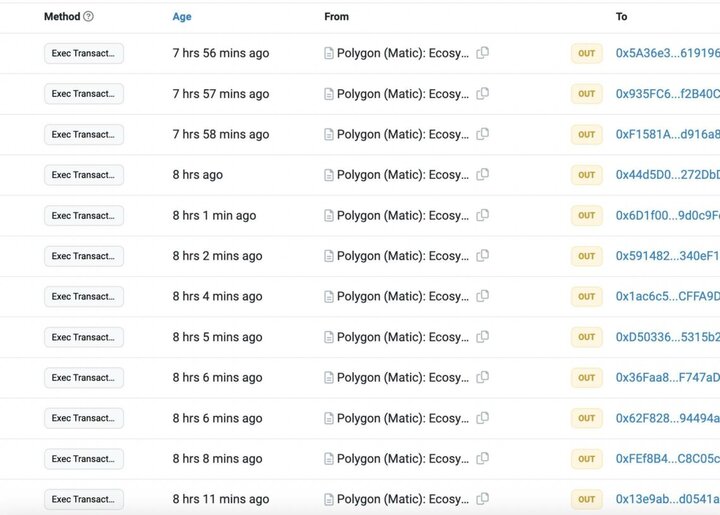The width and height of the screenshot is (720, 515).
Task: Toggle the Age column date format
Action: click(x=182, y=17)
